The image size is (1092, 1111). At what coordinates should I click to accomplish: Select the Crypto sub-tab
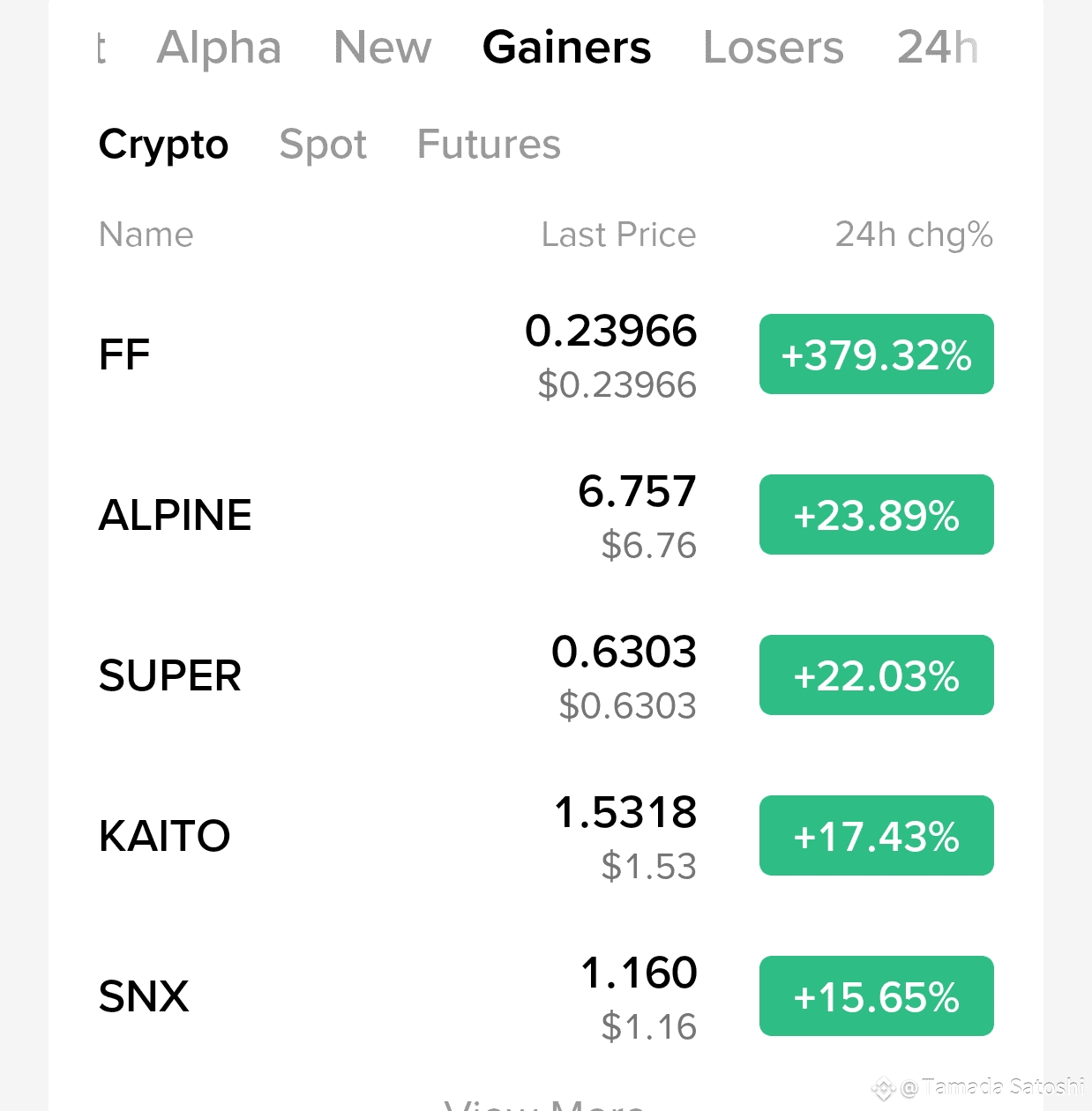coord(163,145)
